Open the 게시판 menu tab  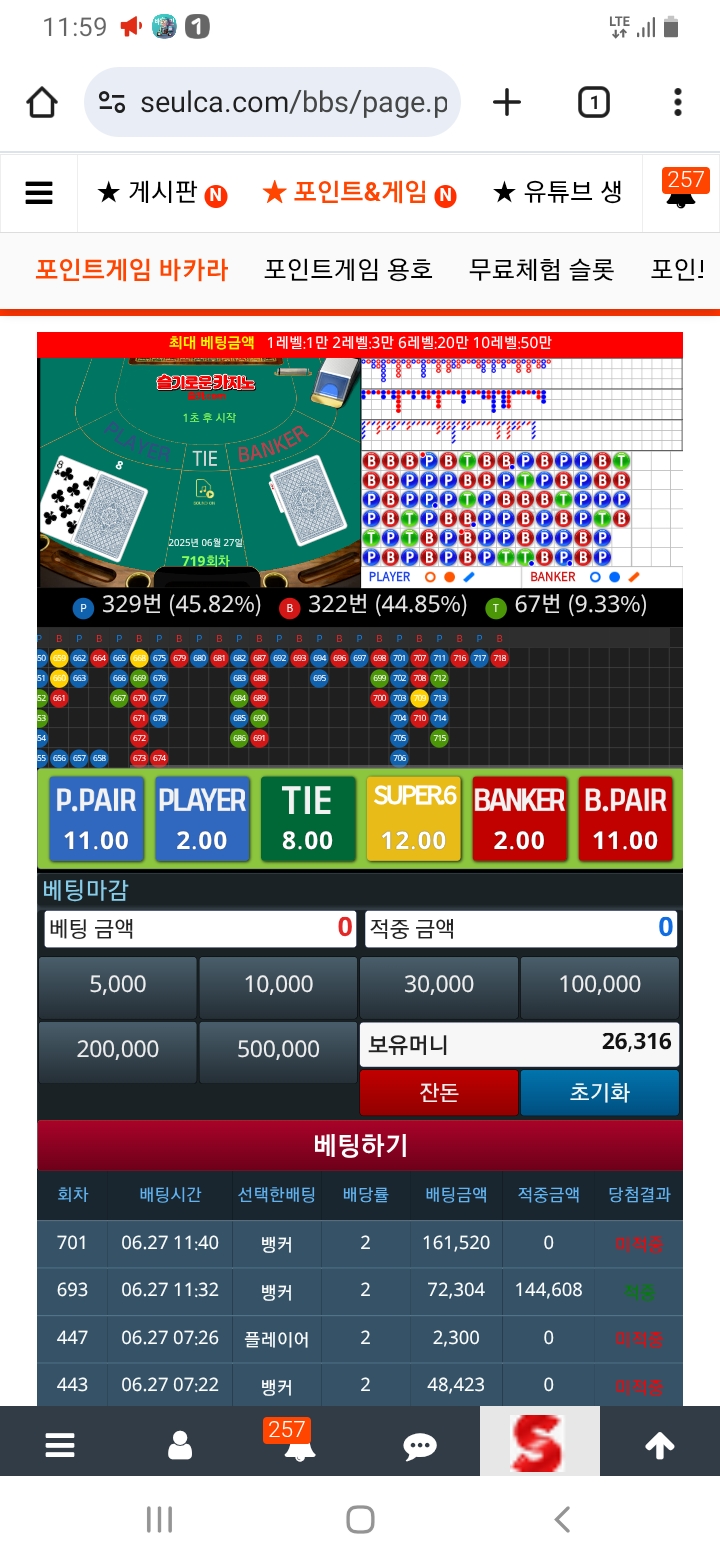[x=162, y=192]
